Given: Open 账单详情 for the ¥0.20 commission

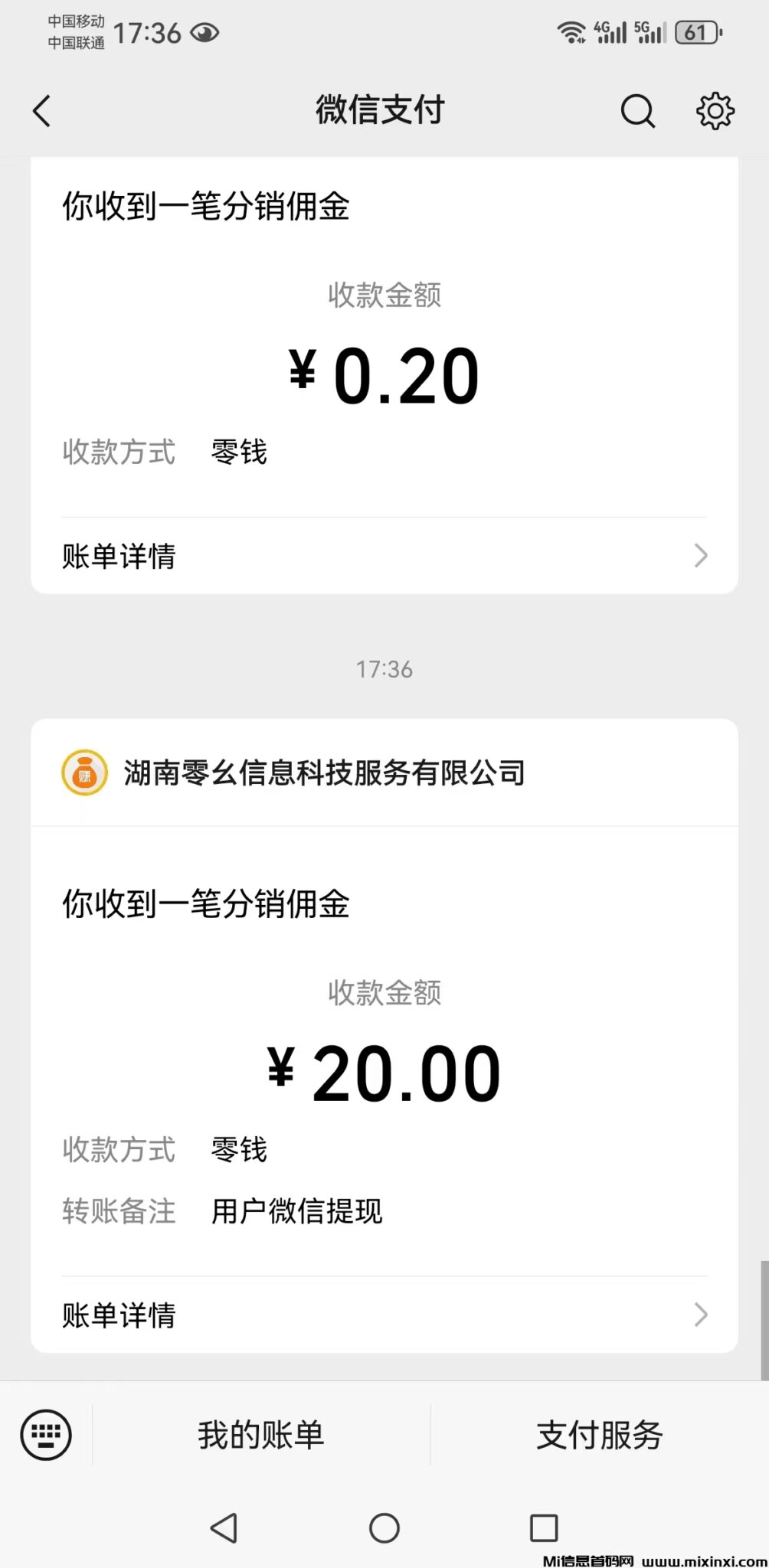Looking at the screenshot, I should pos(119,556).
